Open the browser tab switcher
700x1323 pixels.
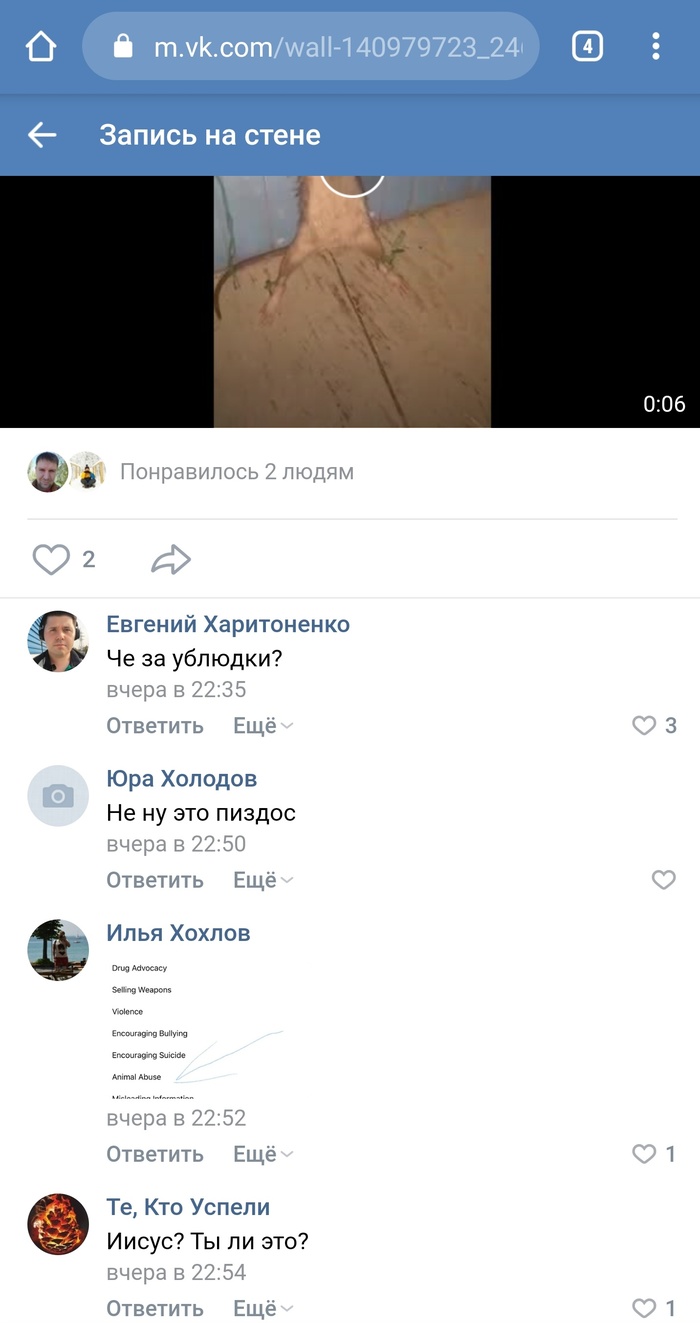click(x=587, y=46)
